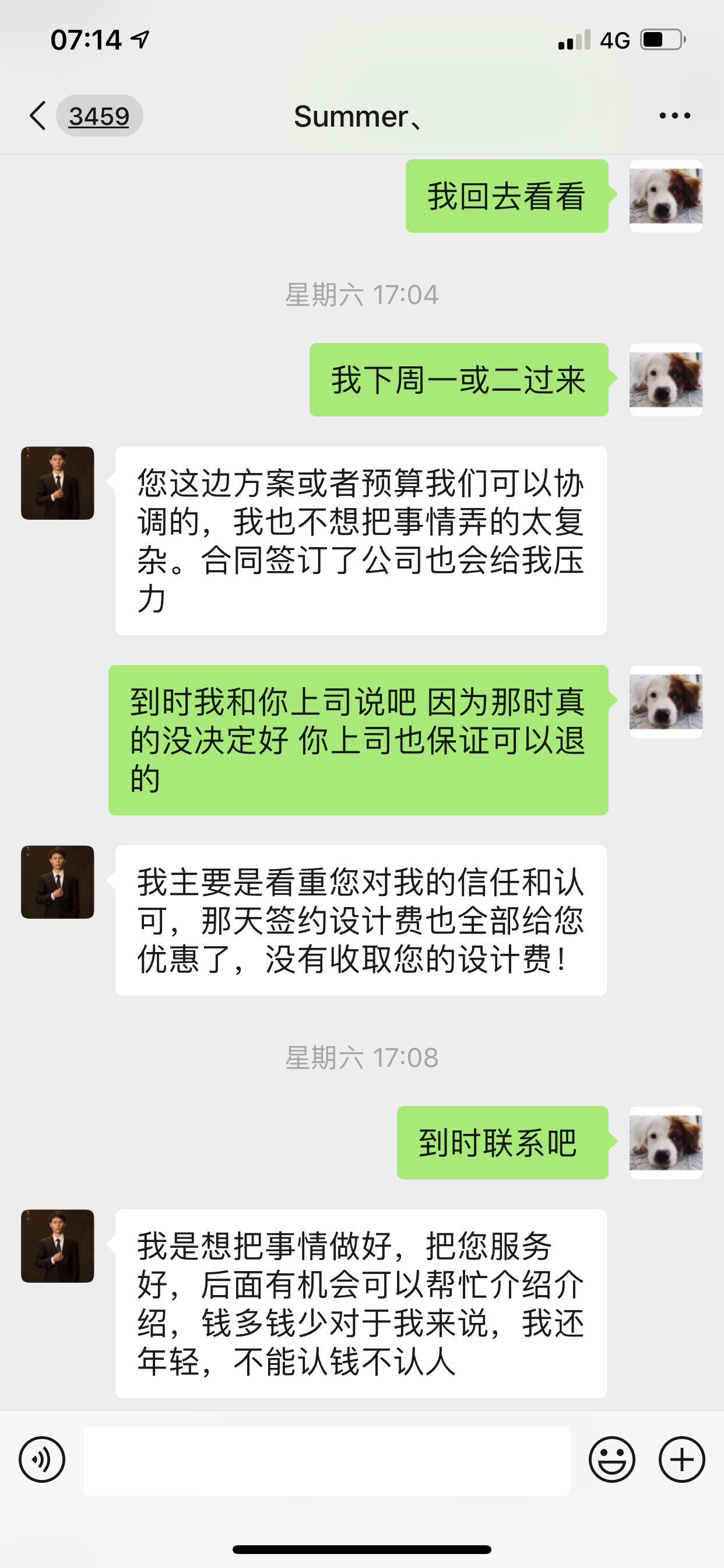
Task: Focus the message text field
Action: click(x=326, y=1460)
